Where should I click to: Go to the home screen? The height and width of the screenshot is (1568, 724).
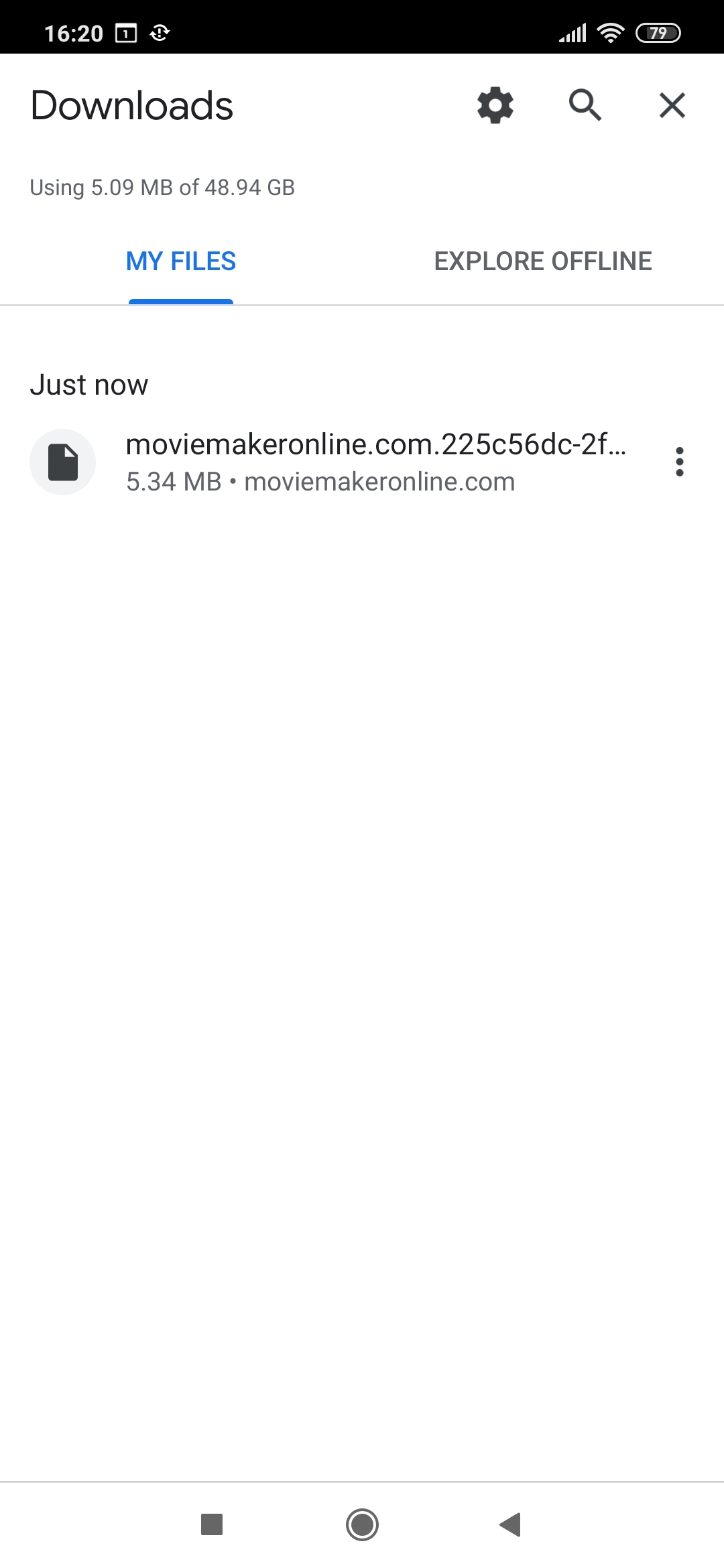tap(362, 1525)
